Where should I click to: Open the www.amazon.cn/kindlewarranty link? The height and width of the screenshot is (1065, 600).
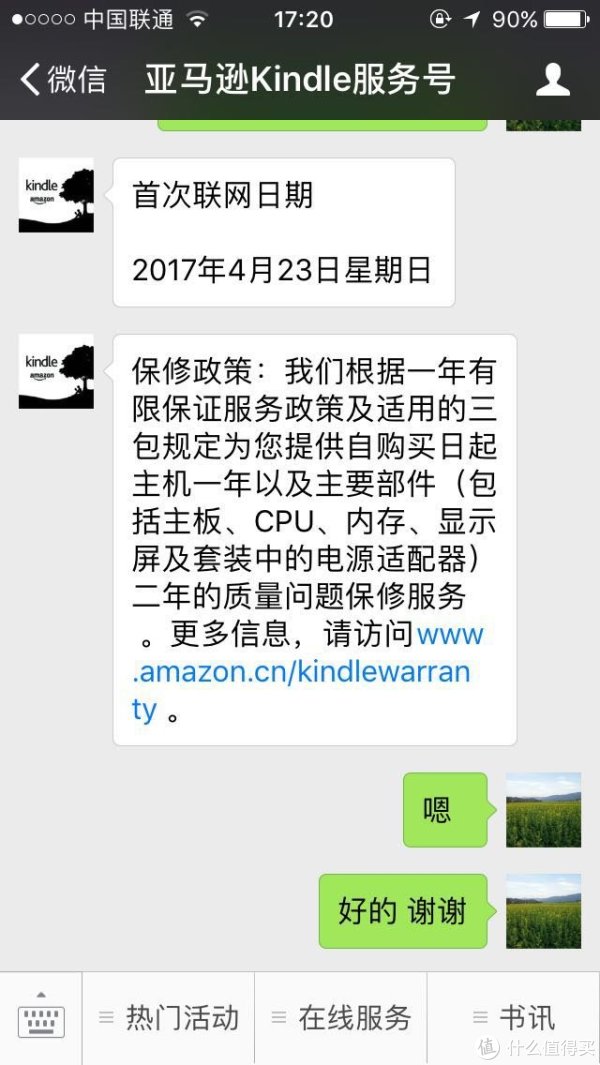tap(300, 671)
